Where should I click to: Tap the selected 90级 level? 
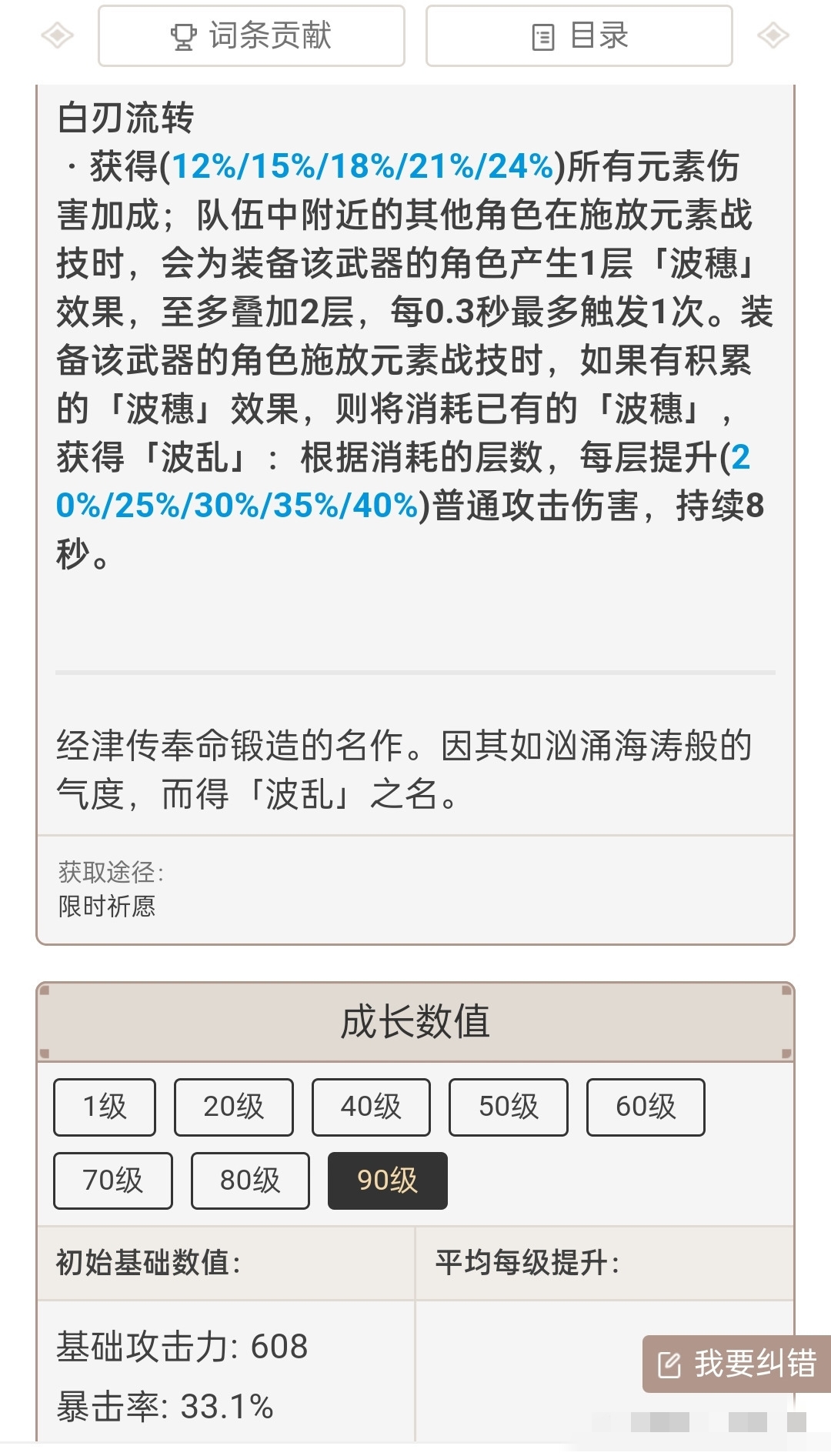pos(388,1180)
